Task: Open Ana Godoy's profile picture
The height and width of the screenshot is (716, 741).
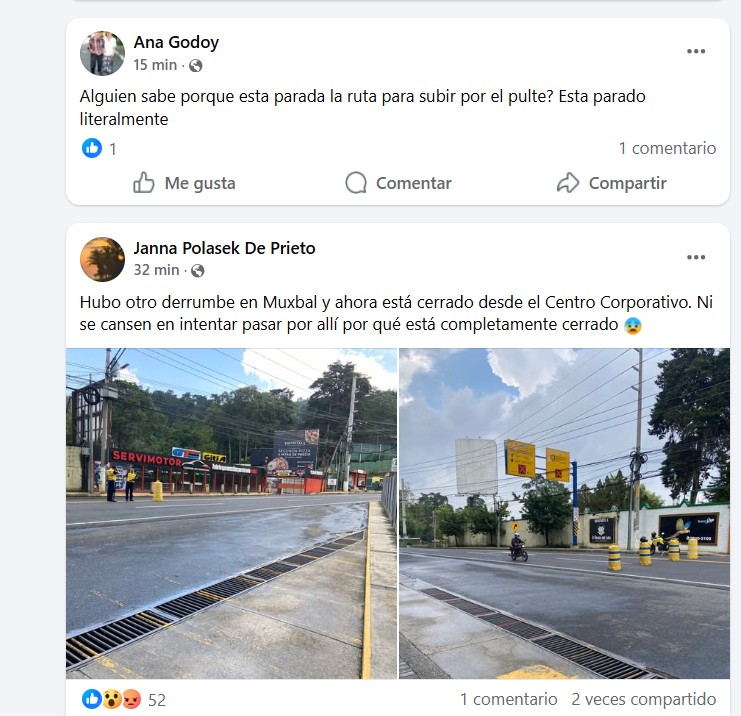Action: click(102, 53)
